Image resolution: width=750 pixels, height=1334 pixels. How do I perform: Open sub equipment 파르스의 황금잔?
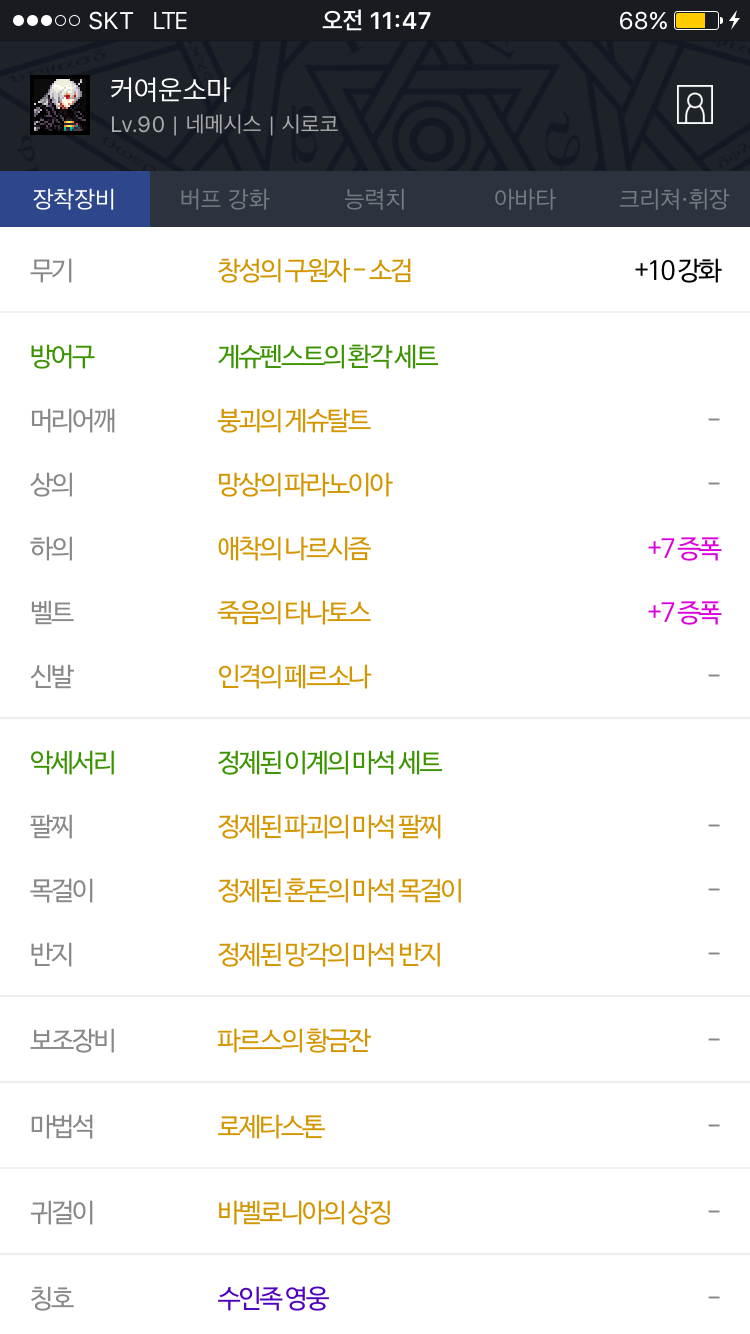pyautogui.click(x=294, y=1040)
